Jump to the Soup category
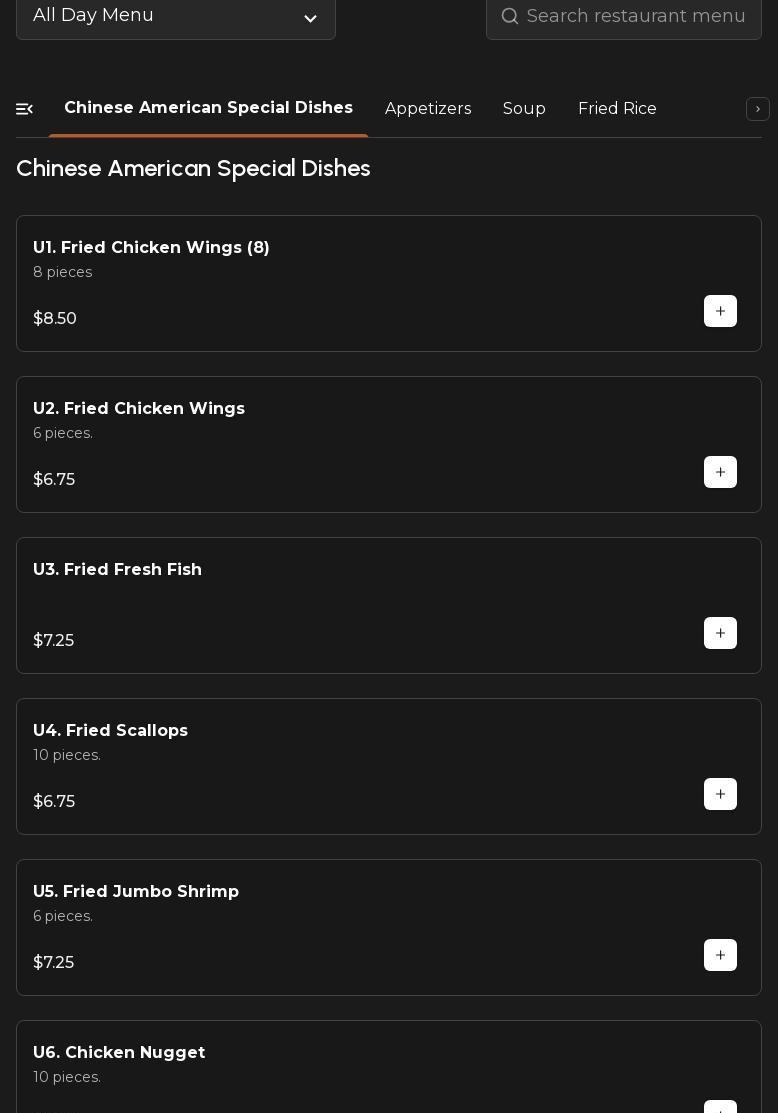 524,109
